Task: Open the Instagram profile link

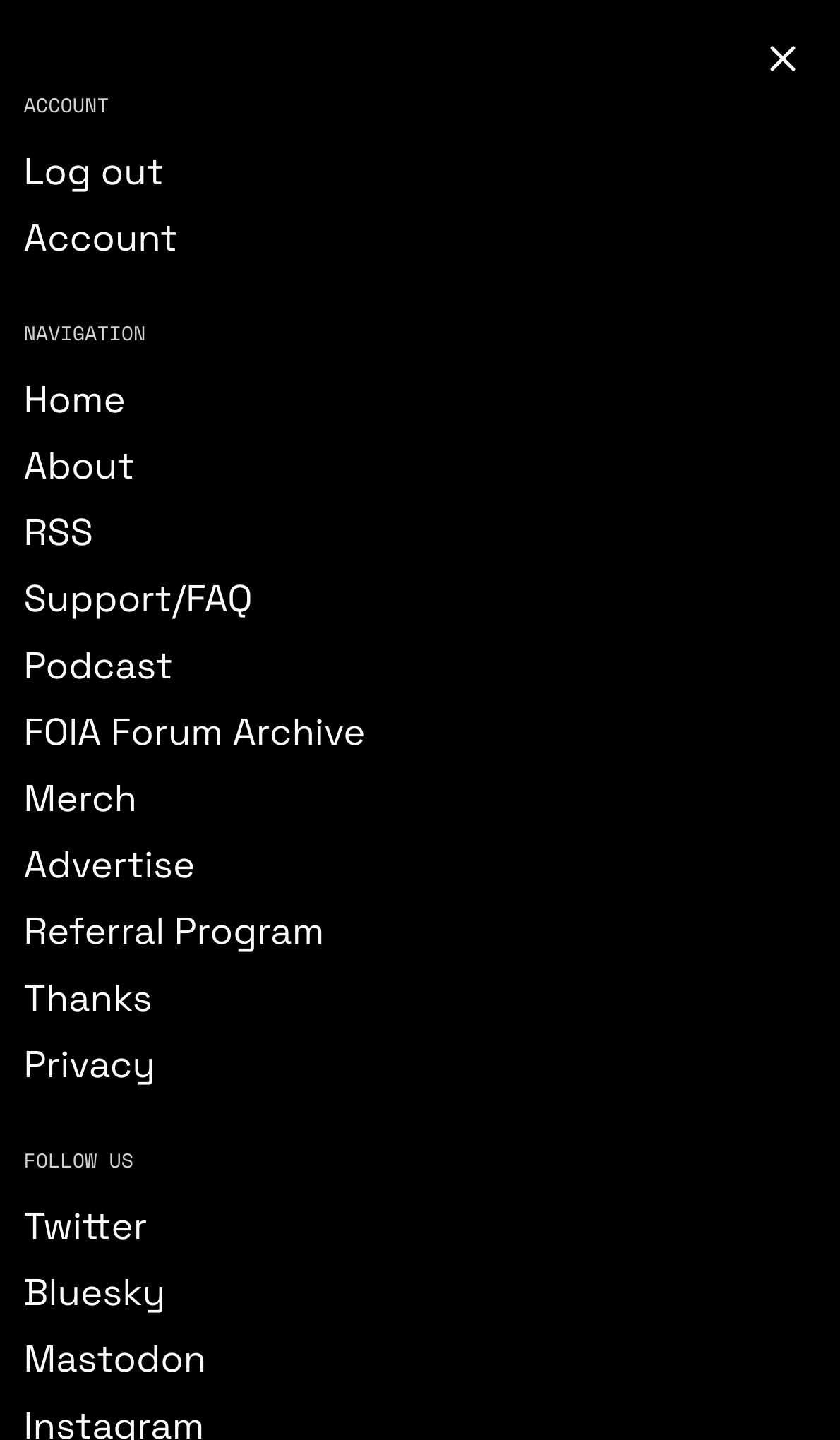Action: click(114, 1424)
